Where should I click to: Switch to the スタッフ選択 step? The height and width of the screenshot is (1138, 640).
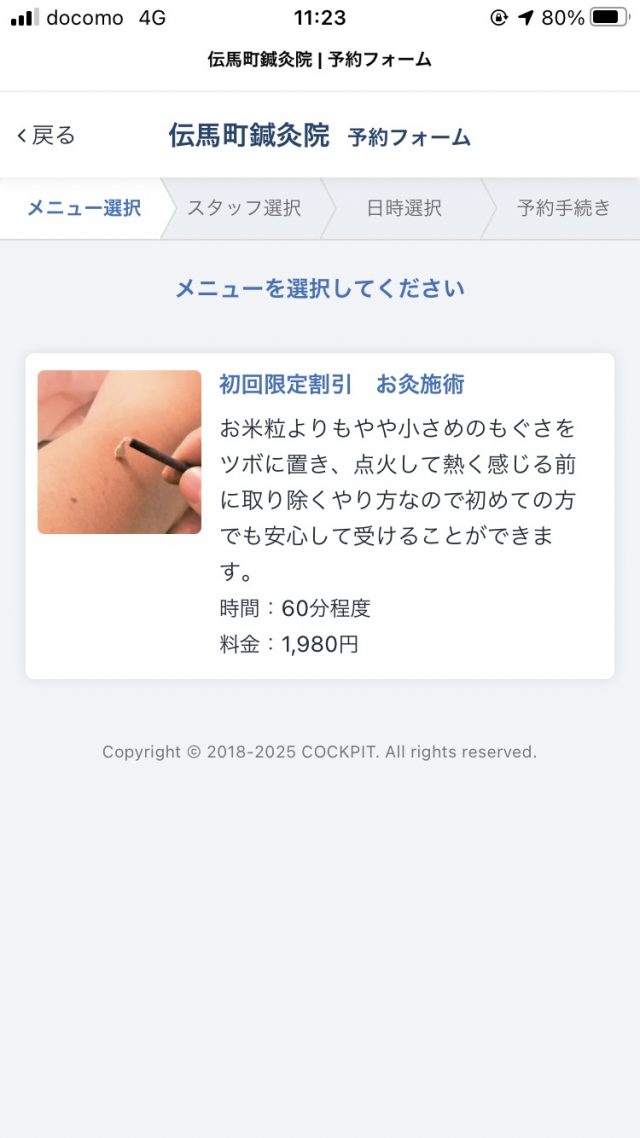244,208
